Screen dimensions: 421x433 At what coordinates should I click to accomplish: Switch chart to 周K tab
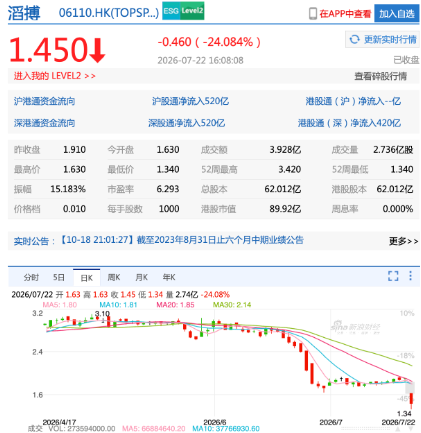pos(114,277)
